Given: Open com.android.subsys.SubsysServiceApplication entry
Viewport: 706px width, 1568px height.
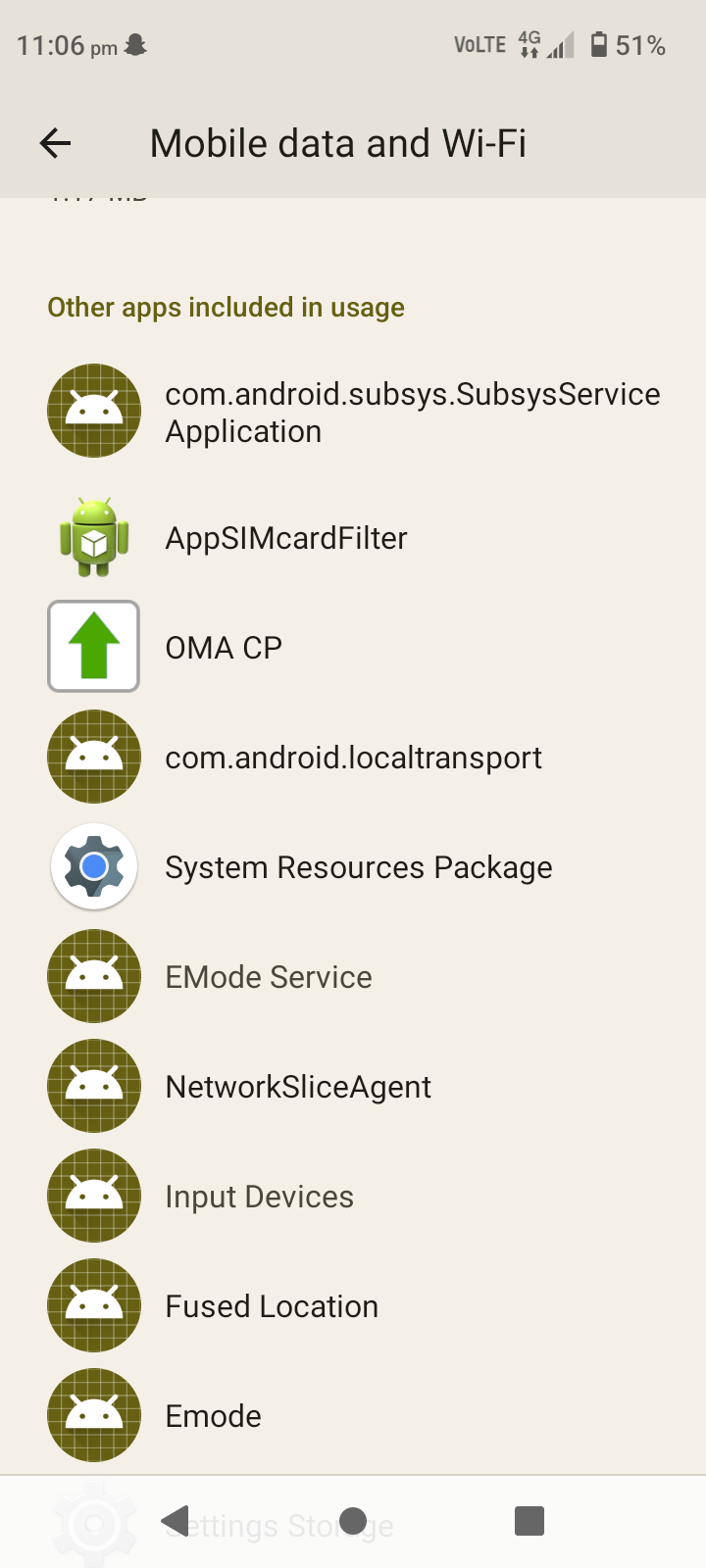Looking at the screenshot, I should (353, 412).
